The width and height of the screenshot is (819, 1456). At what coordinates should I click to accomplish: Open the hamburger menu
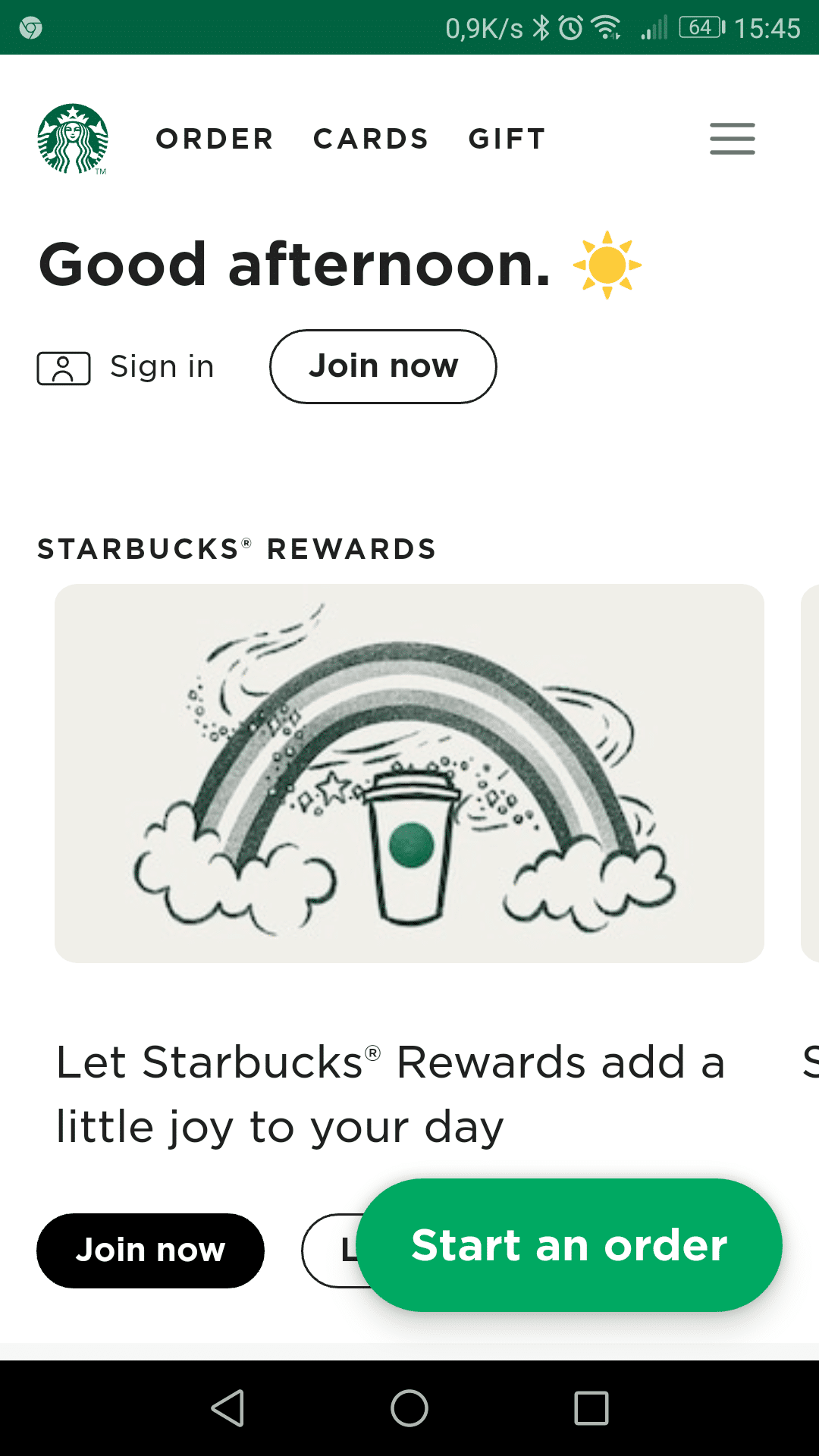(732, 139)
